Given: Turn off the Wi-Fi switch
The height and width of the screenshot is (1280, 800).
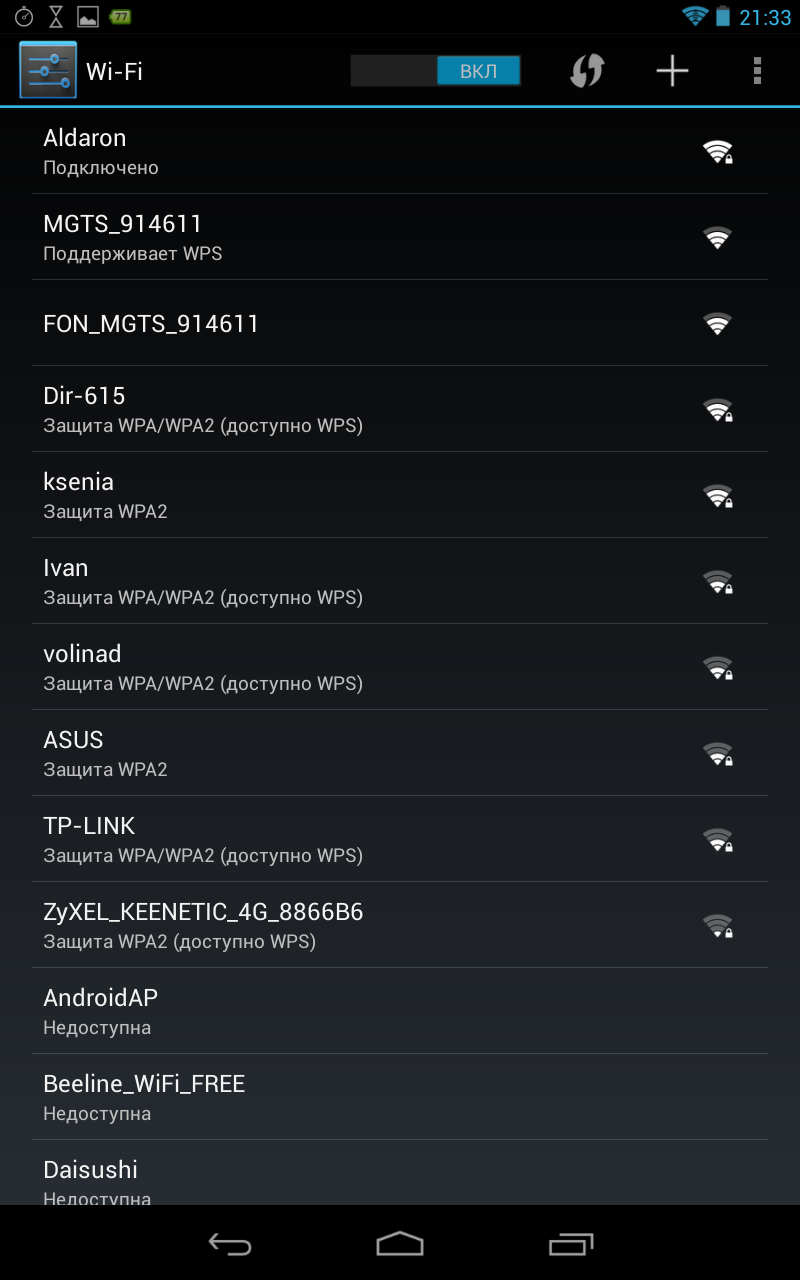Looking at the screenshot, I should click(x=436, y=71).
